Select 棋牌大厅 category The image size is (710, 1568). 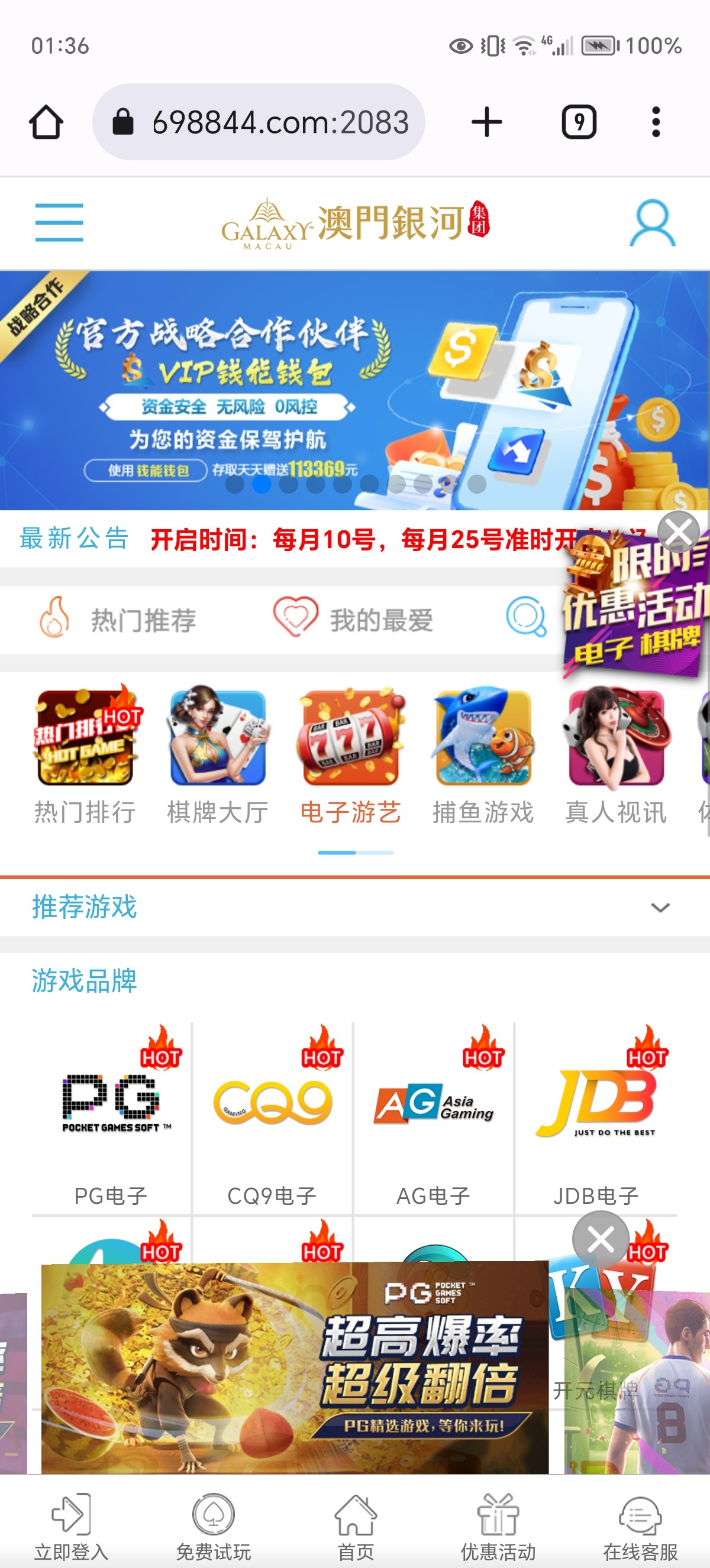tap(217, 756)
